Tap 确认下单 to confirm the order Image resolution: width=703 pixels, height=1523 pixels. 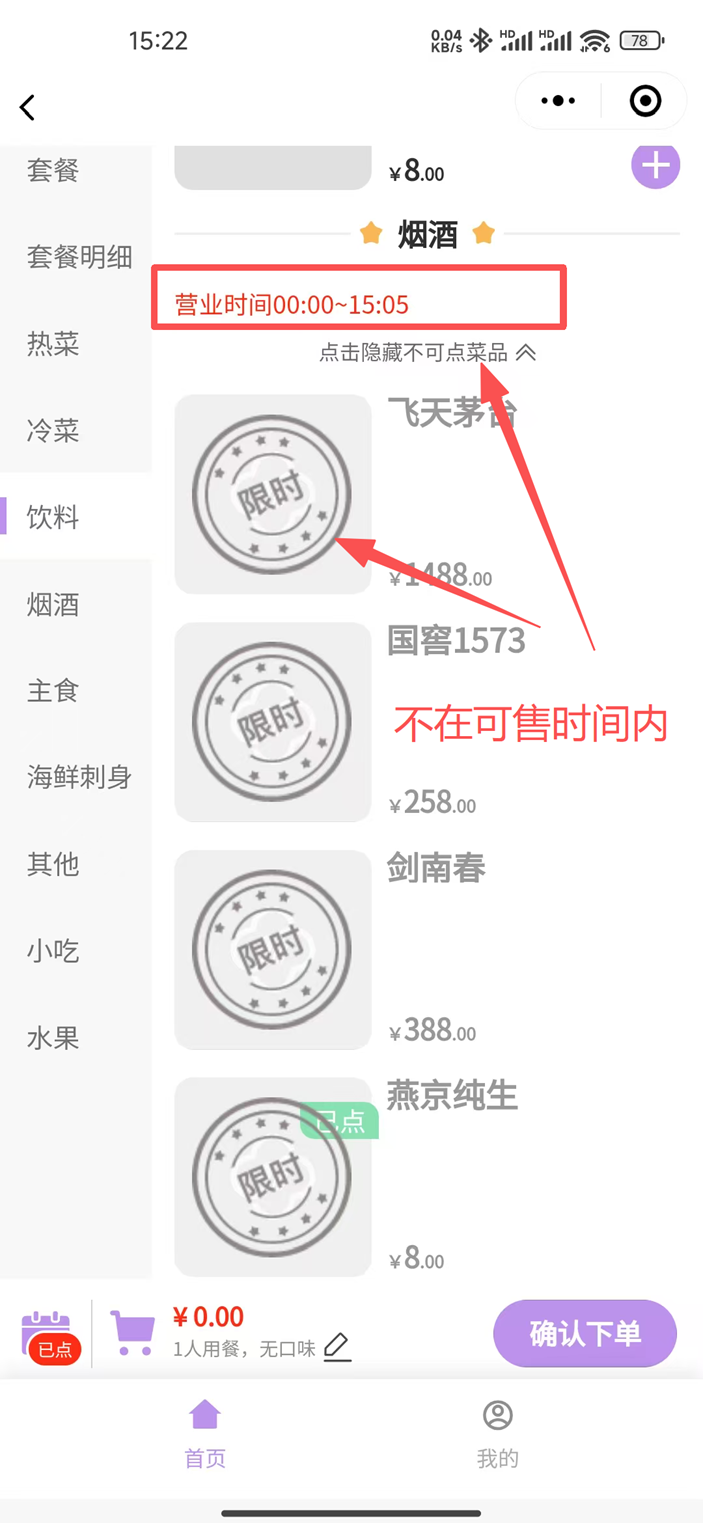click(x=585, y=1334)
